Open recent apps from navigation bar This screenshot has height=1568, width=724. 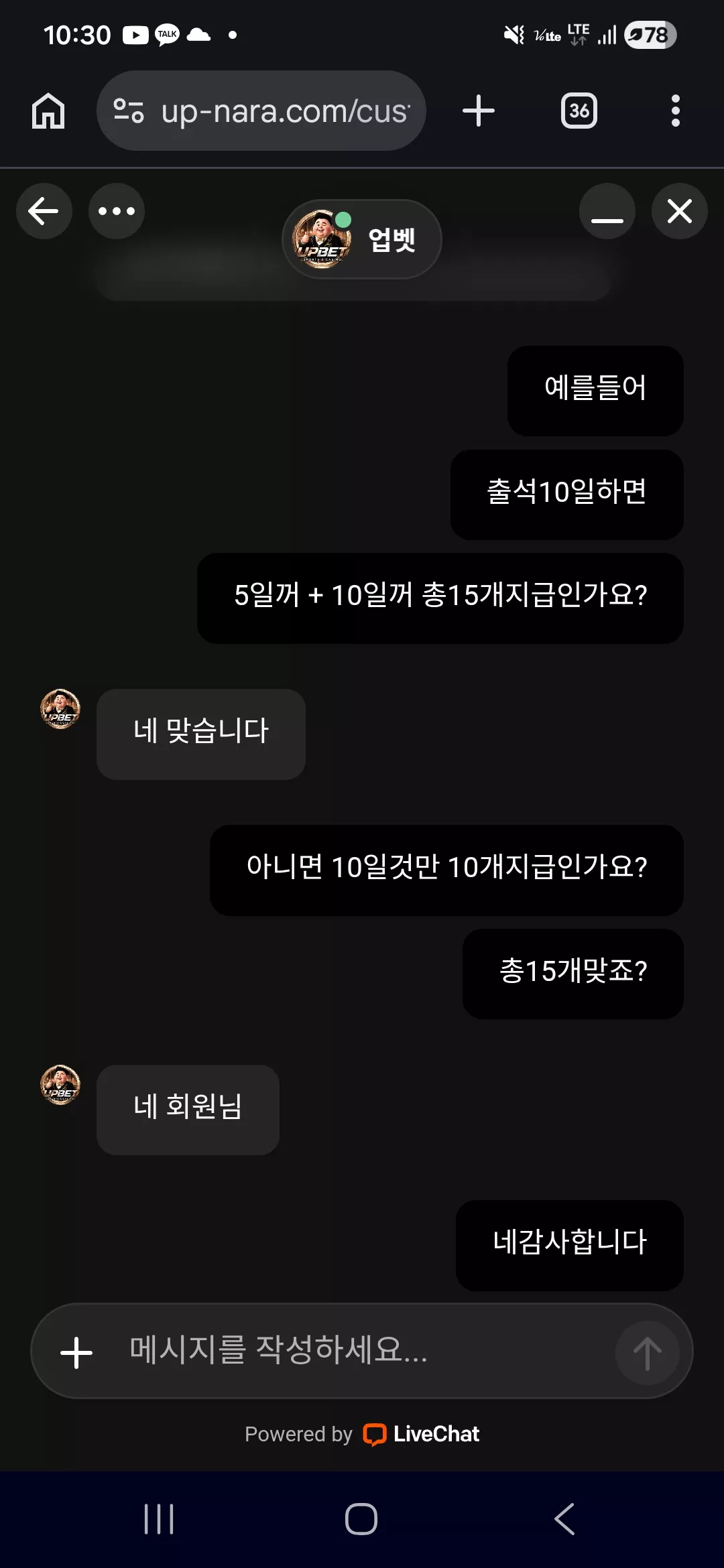159,1519
